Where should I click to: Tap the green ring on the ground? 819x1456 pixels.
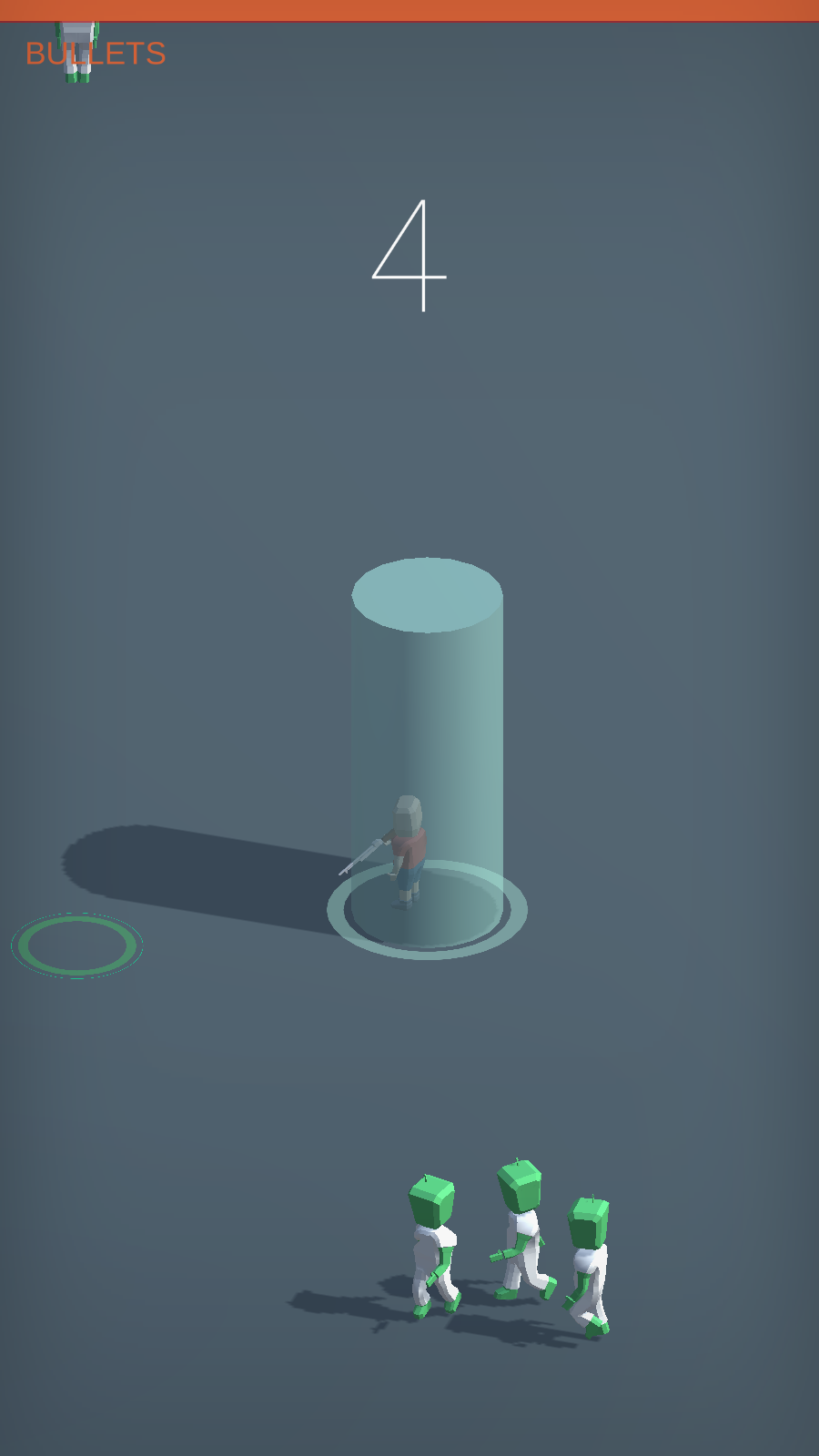click(x=77, y=946)
